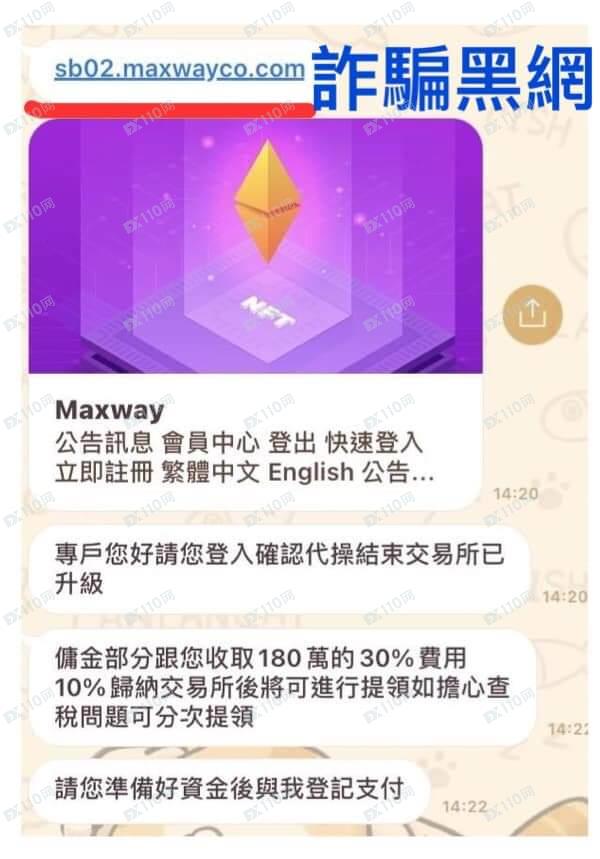The image size is (600, 859).
Task: Open the sb02.maxwayco.com link
Action: [x=180, y=69]
